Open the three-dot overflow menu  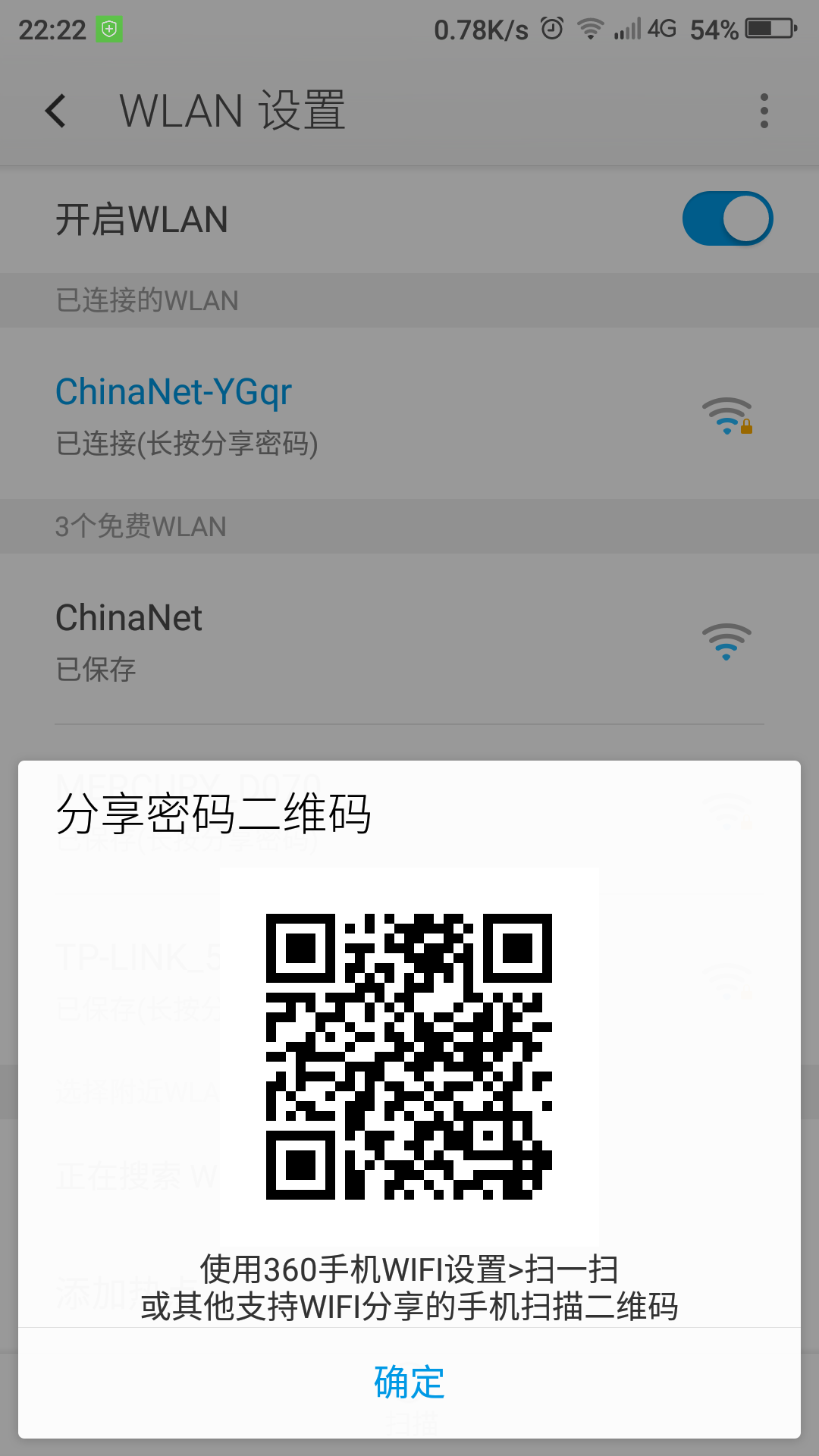[764, 110]
